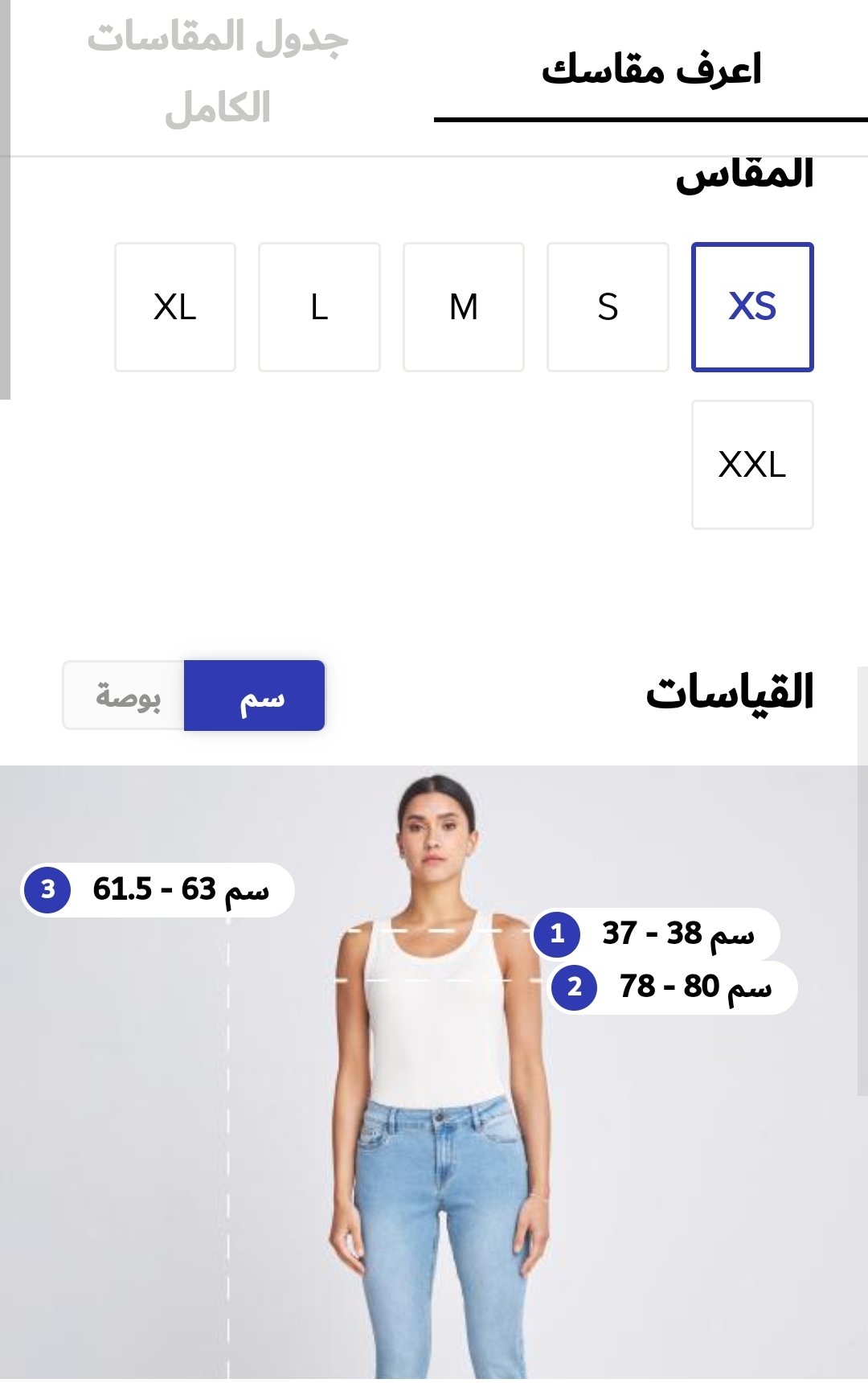Switch measurements to 'بوصة' (inches)

pos(125,696)
